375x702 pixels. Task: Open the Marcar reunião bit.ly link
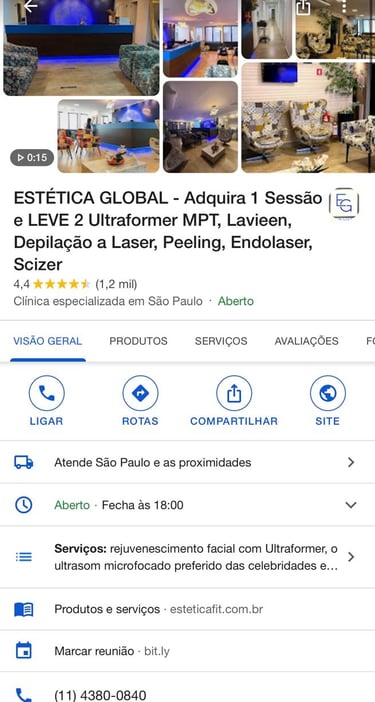188,651
